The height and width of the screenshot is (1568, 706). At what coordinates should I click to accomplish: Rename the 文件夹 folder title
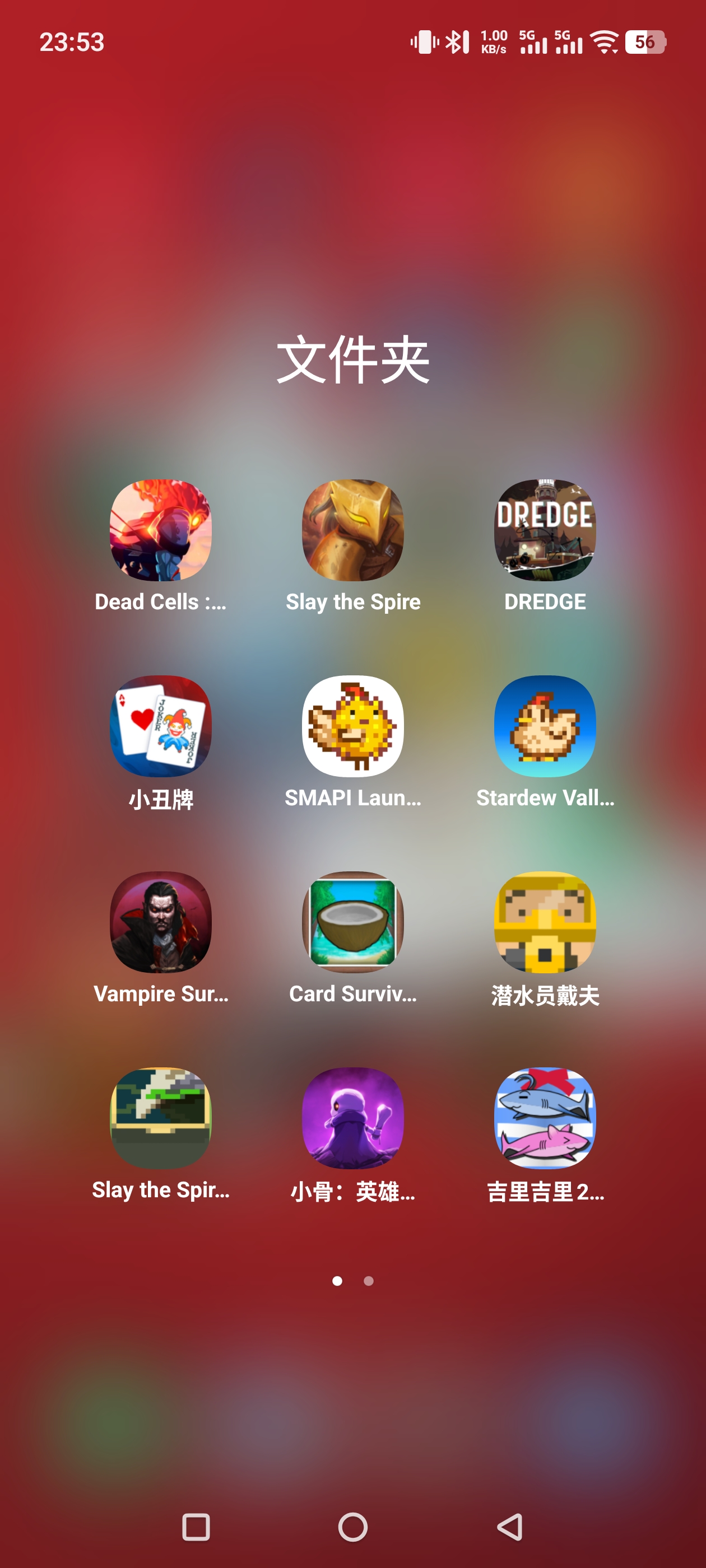(352, 360)
